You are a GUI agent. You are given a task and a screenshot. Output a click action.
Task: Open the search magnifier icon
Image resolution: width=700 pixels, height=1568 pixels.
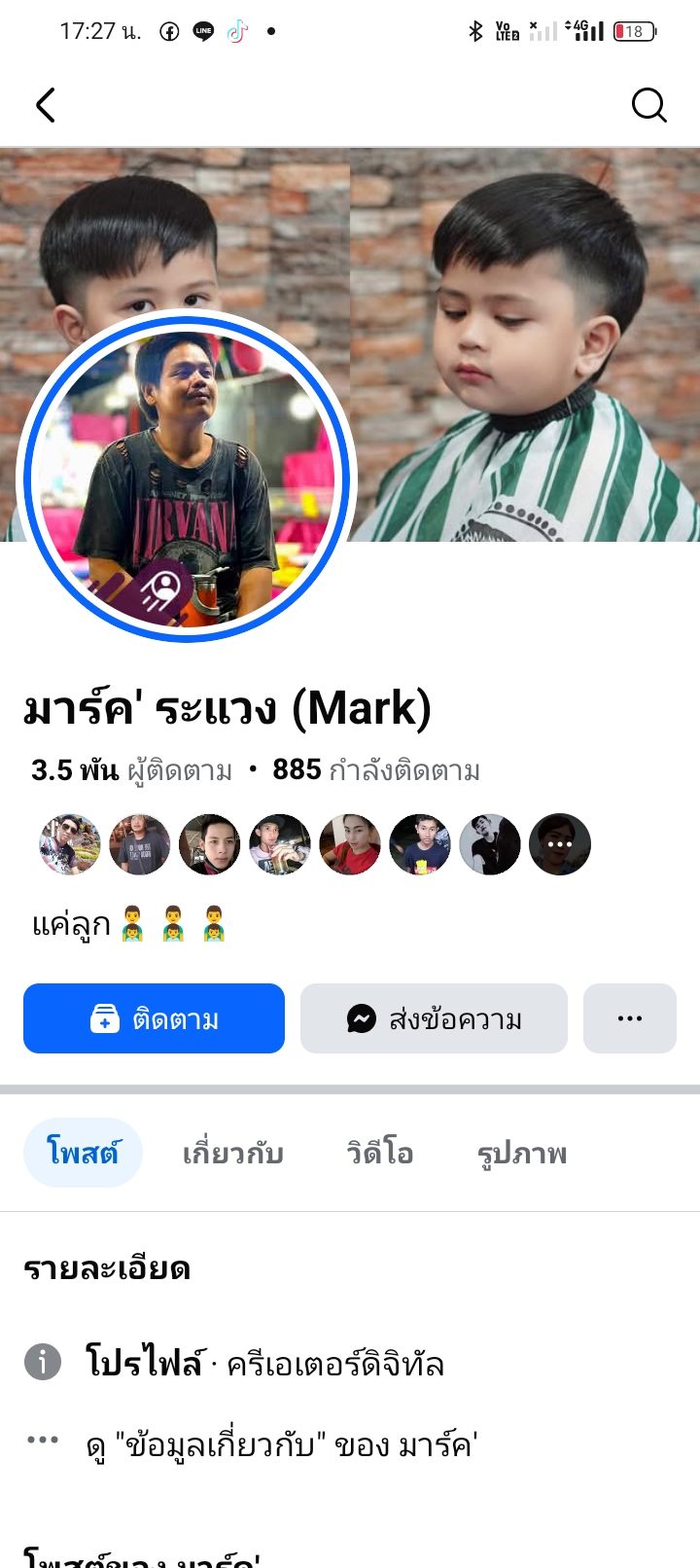[x=648, y=105]
